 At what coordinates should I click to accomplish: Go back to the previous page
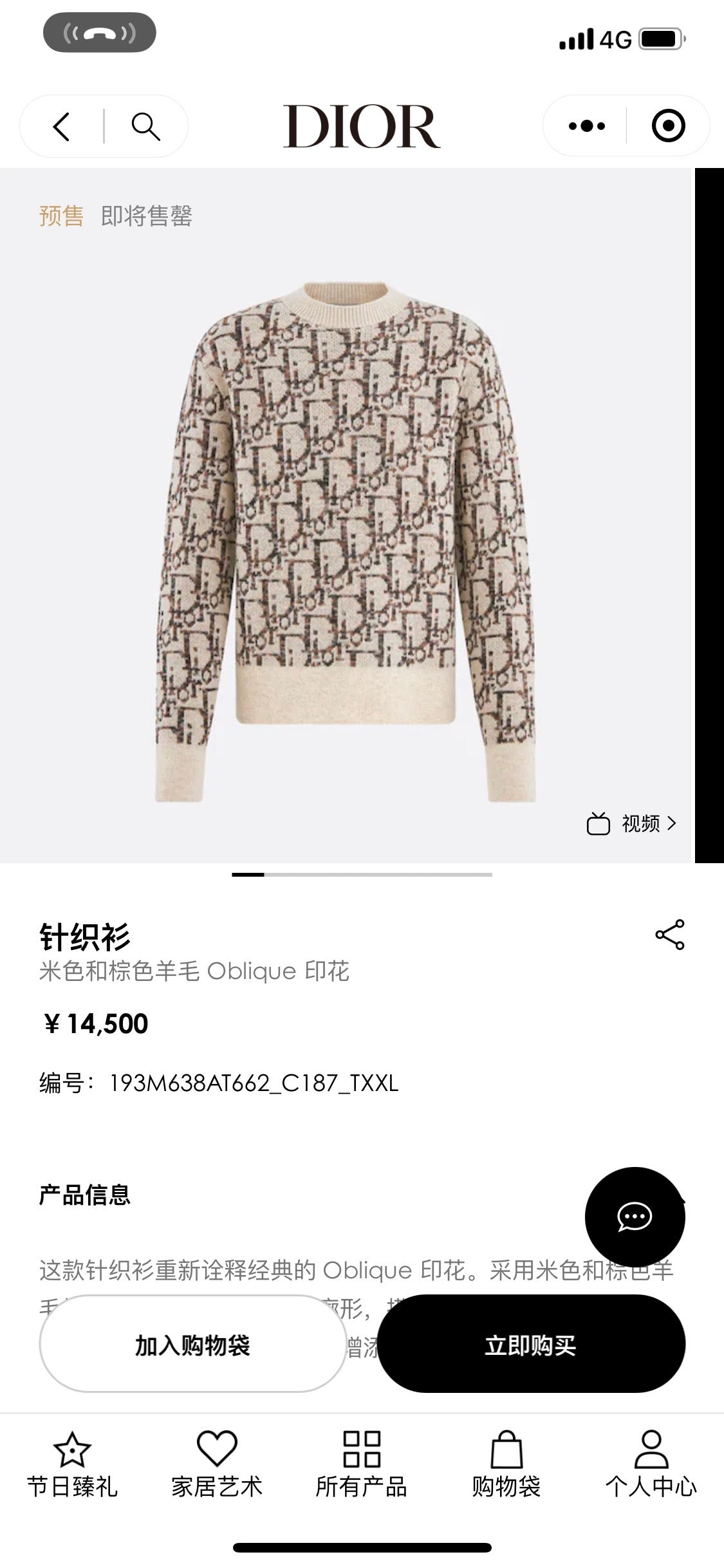61,126
